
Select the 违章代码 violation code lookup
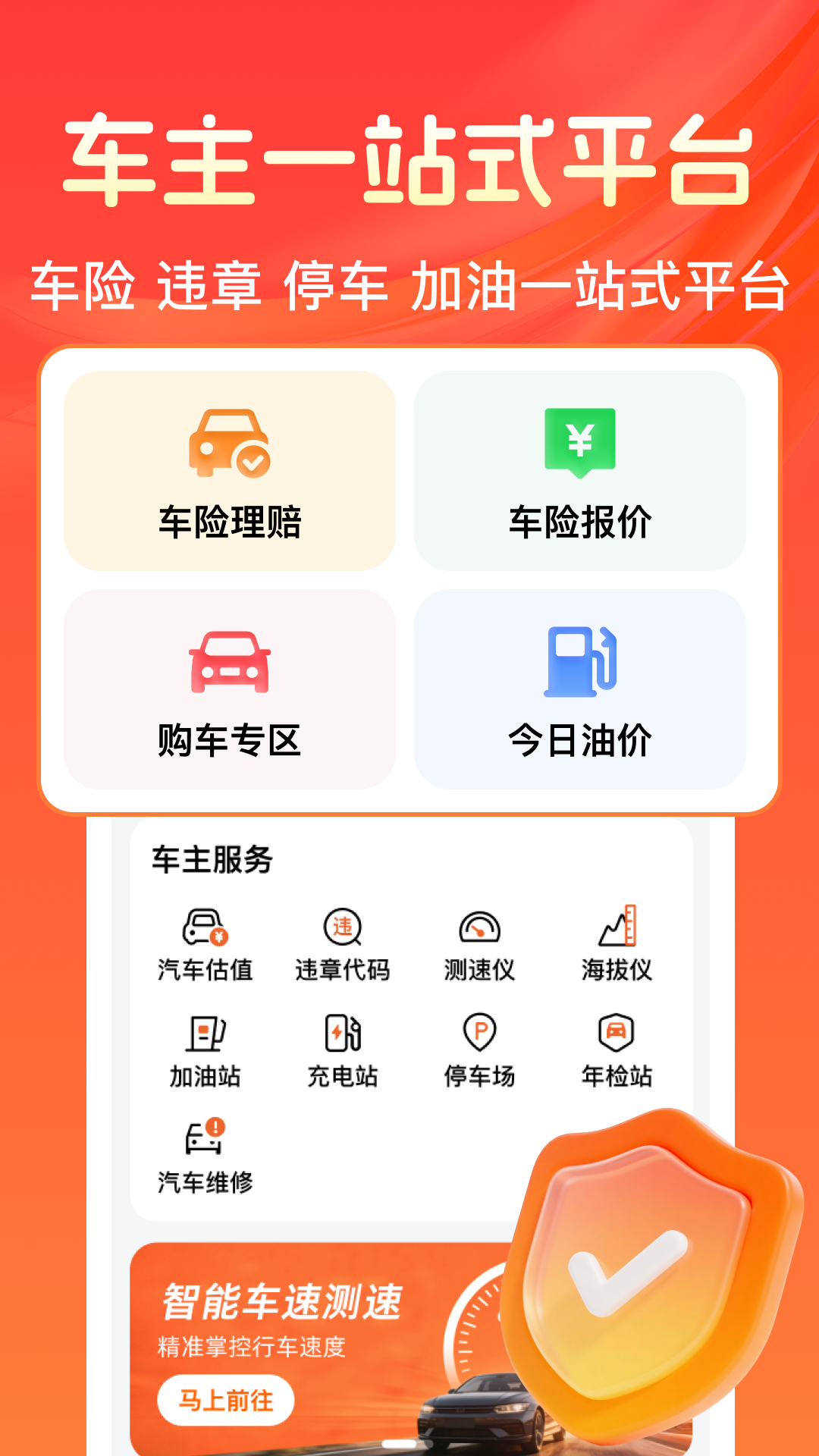[x=341, y=940]
